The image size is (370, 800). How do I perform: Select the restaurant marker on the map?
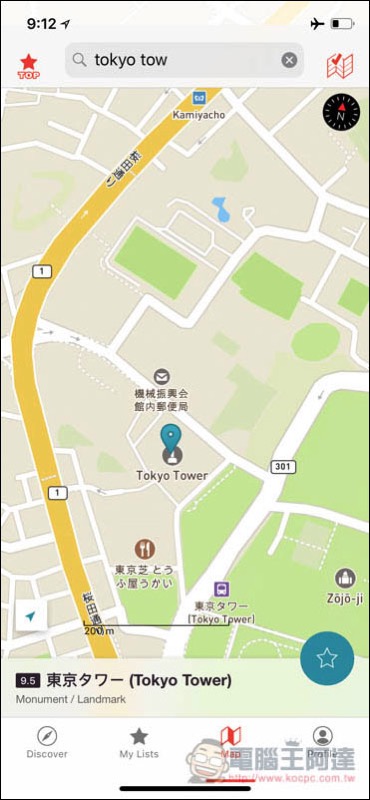click(145, 549)
